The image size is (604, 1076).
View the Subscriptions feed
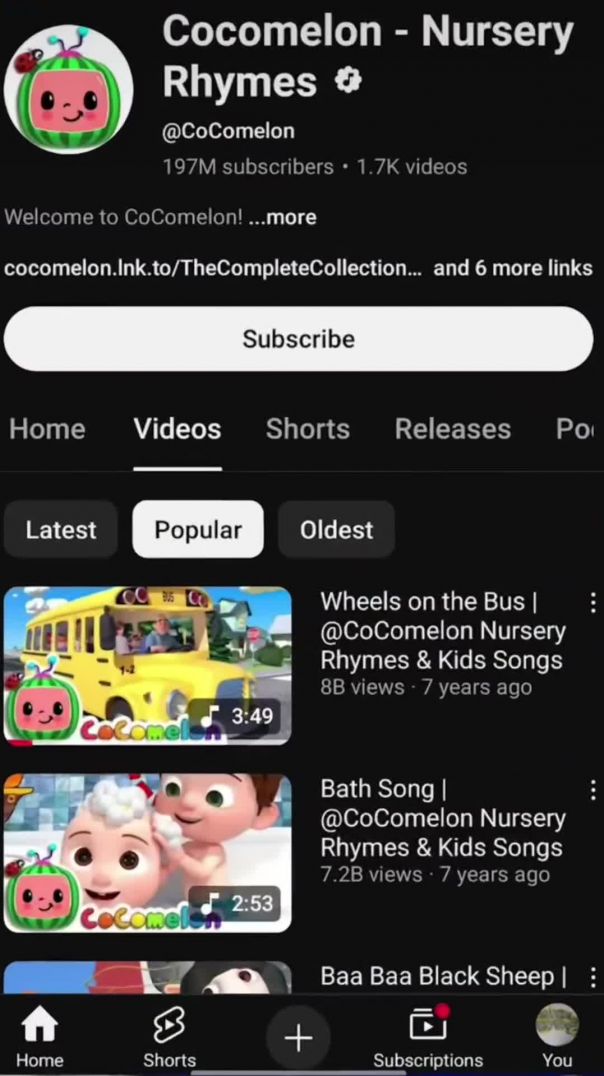click(428, 1037)
